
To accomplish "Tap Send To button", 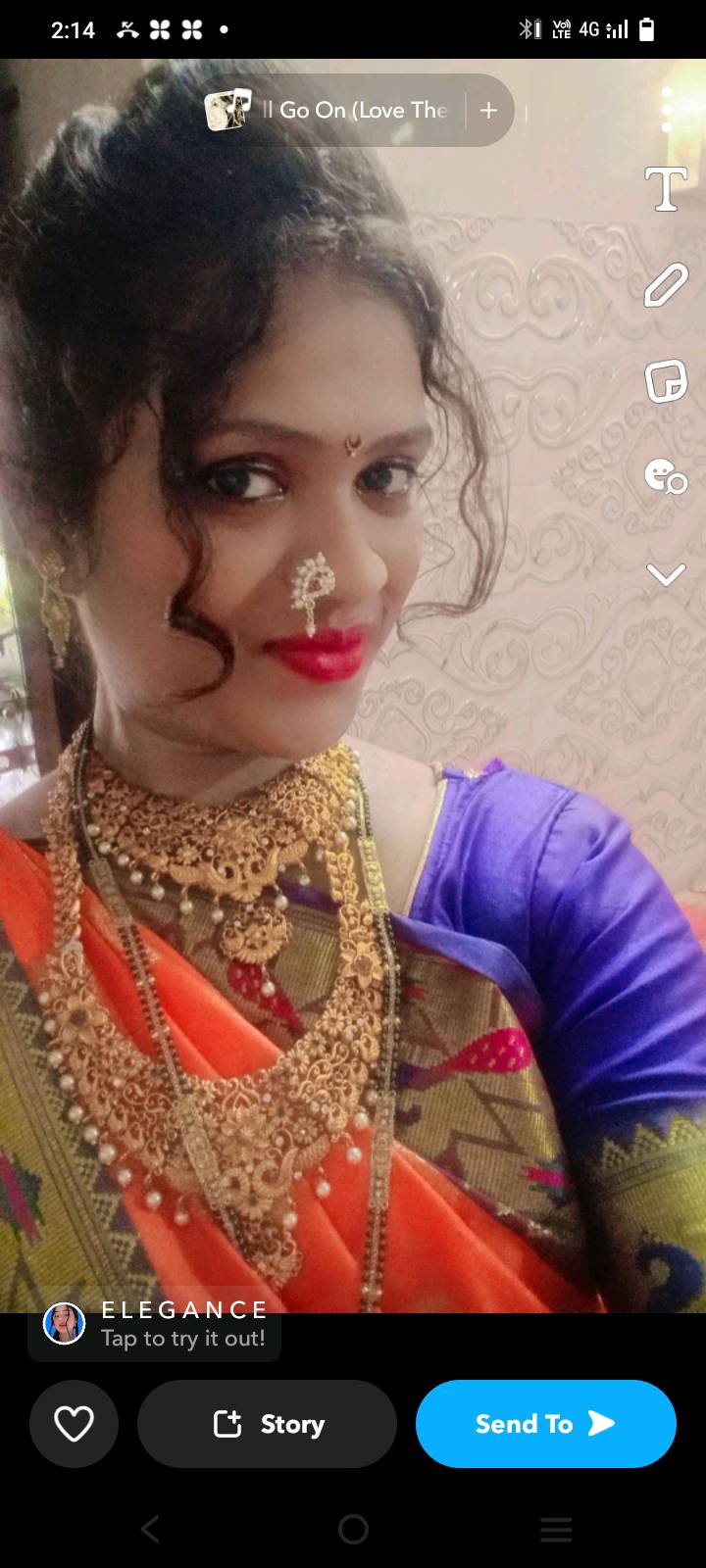I will [546, 1424].
